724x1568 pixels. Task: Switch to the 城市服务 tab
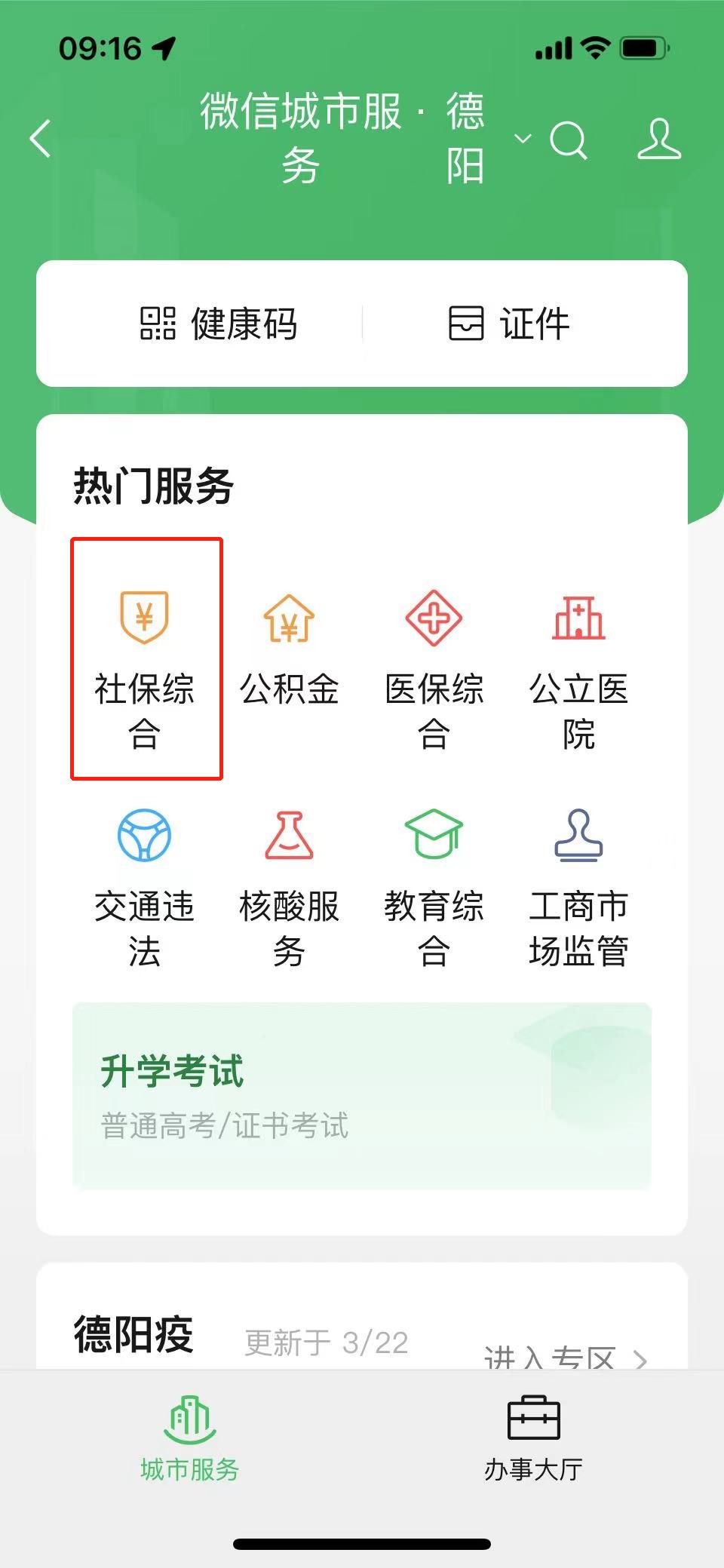(x=190, y=1439)
